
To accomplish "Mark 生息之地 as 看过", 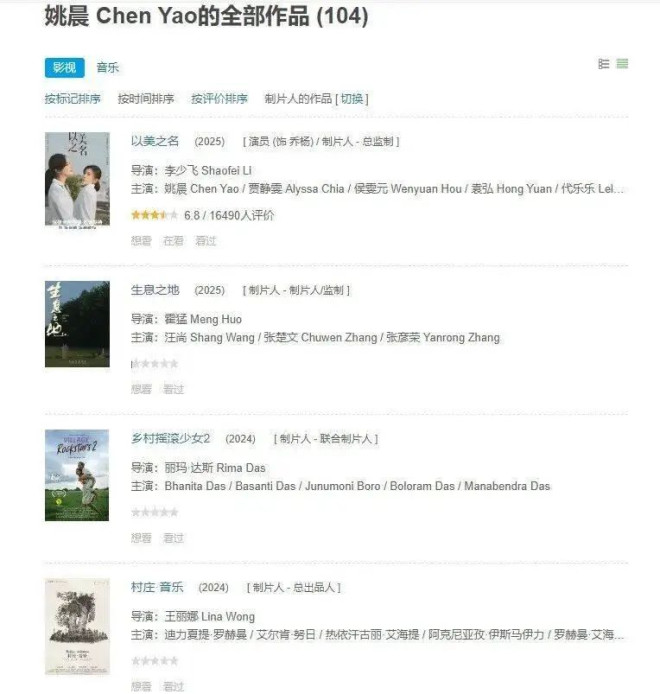I will (x=173, y=389).
